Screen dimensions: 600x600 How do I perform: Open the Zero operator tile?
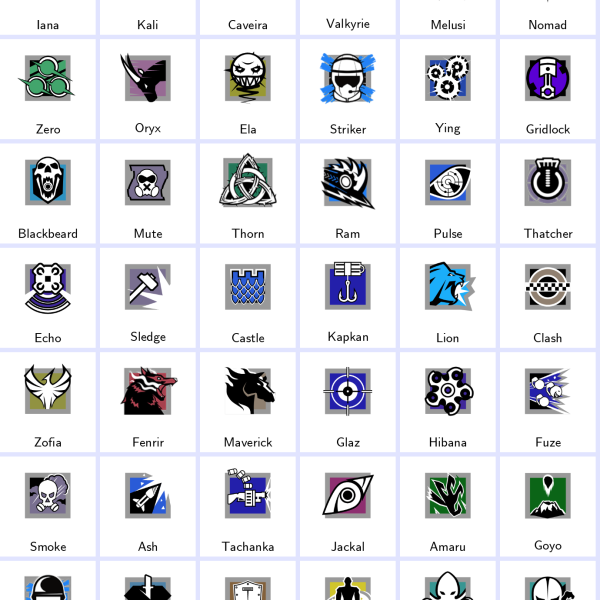click(x=48, y=88)
